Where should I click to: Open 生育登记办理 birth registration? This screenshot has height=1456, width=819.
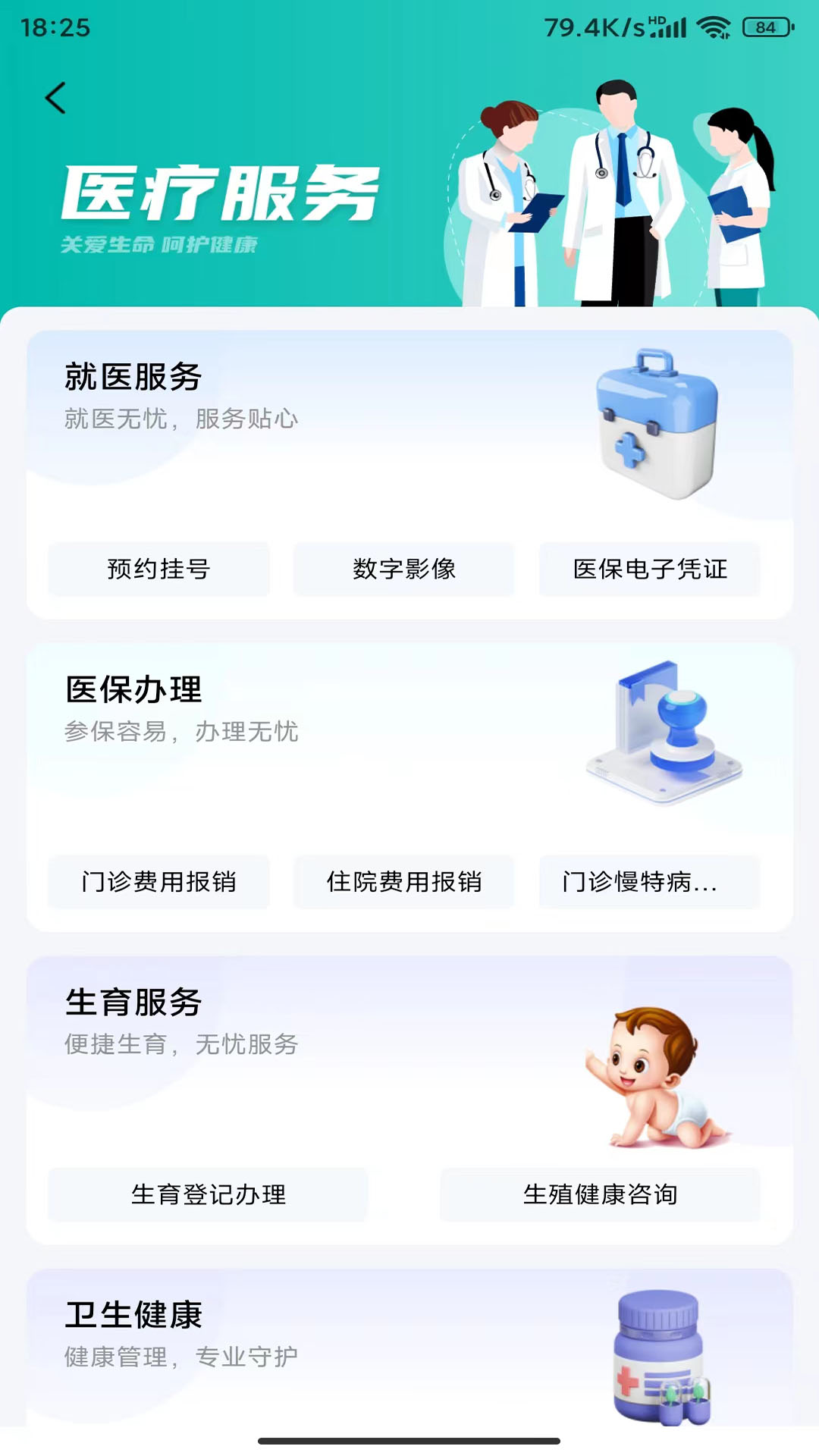(x=207, y=1194)
